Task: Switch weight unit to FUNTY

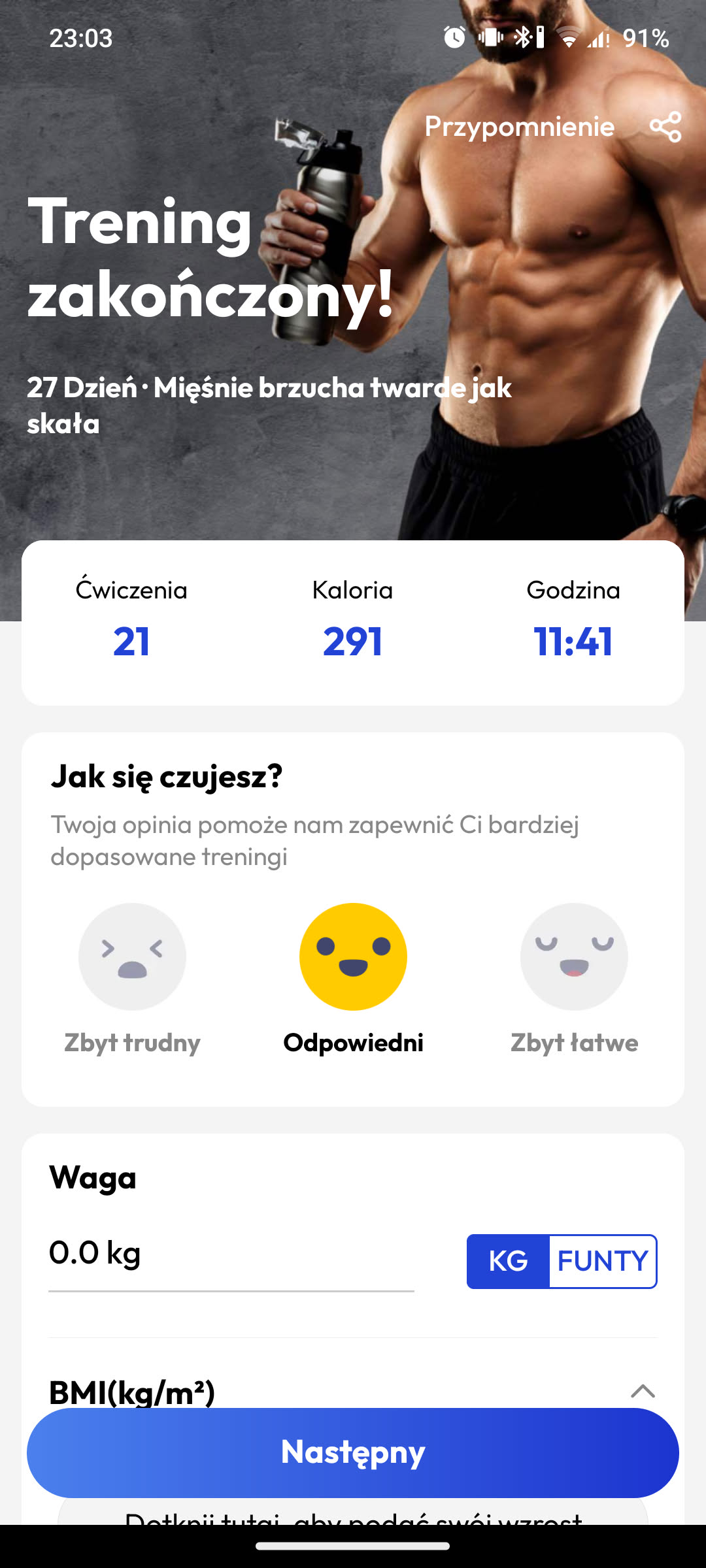Action: click(602, 1261)
